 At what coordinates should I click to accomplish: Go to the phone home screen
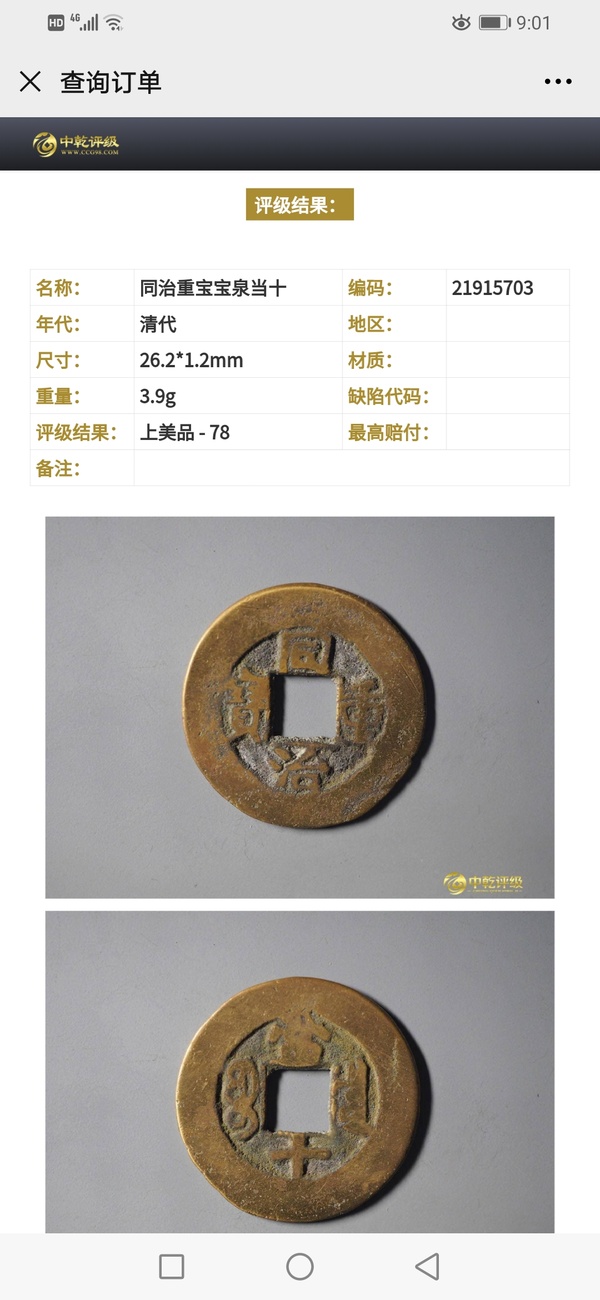(x=300, y=1266)
